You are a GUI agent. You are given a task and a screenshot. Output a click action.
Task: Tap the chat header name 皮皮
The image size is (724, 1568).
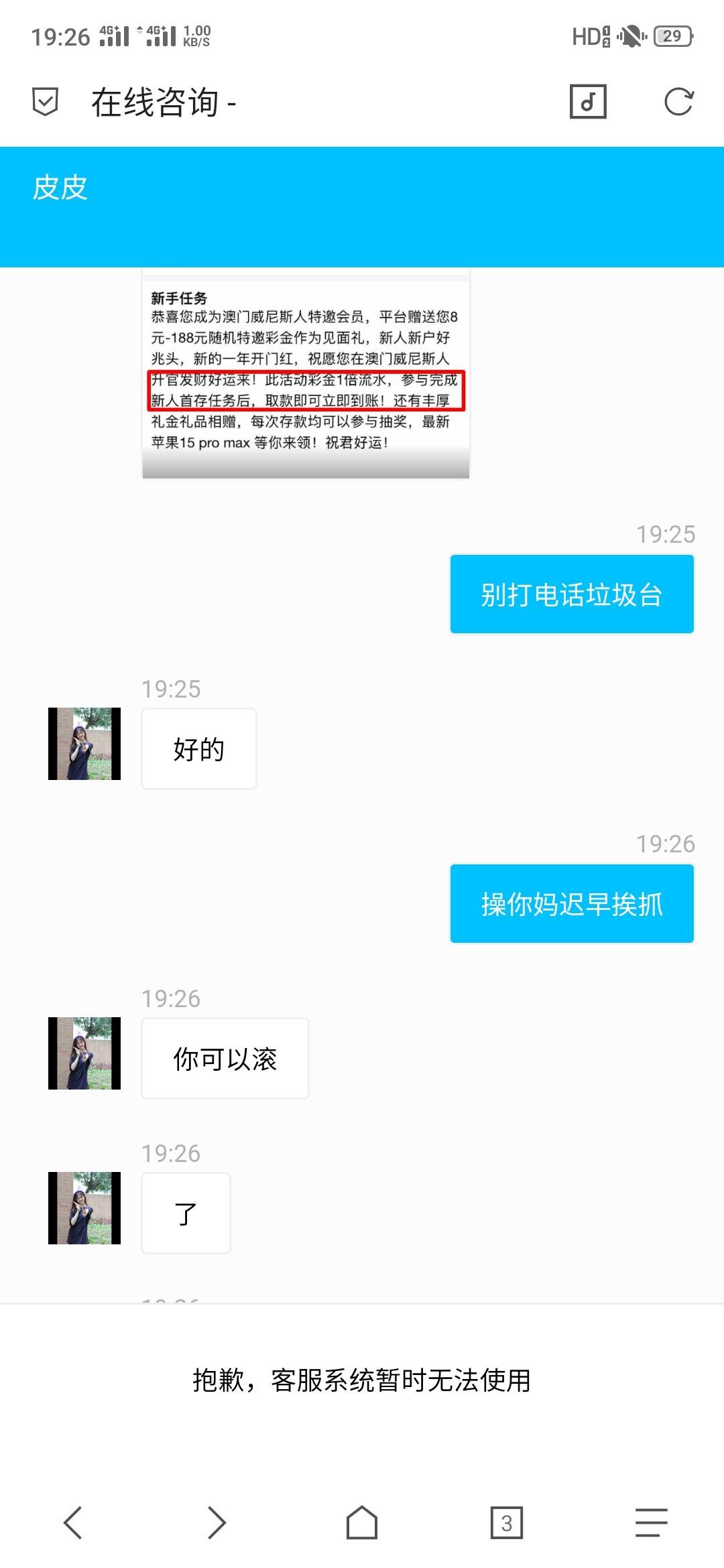coord(60,188)
